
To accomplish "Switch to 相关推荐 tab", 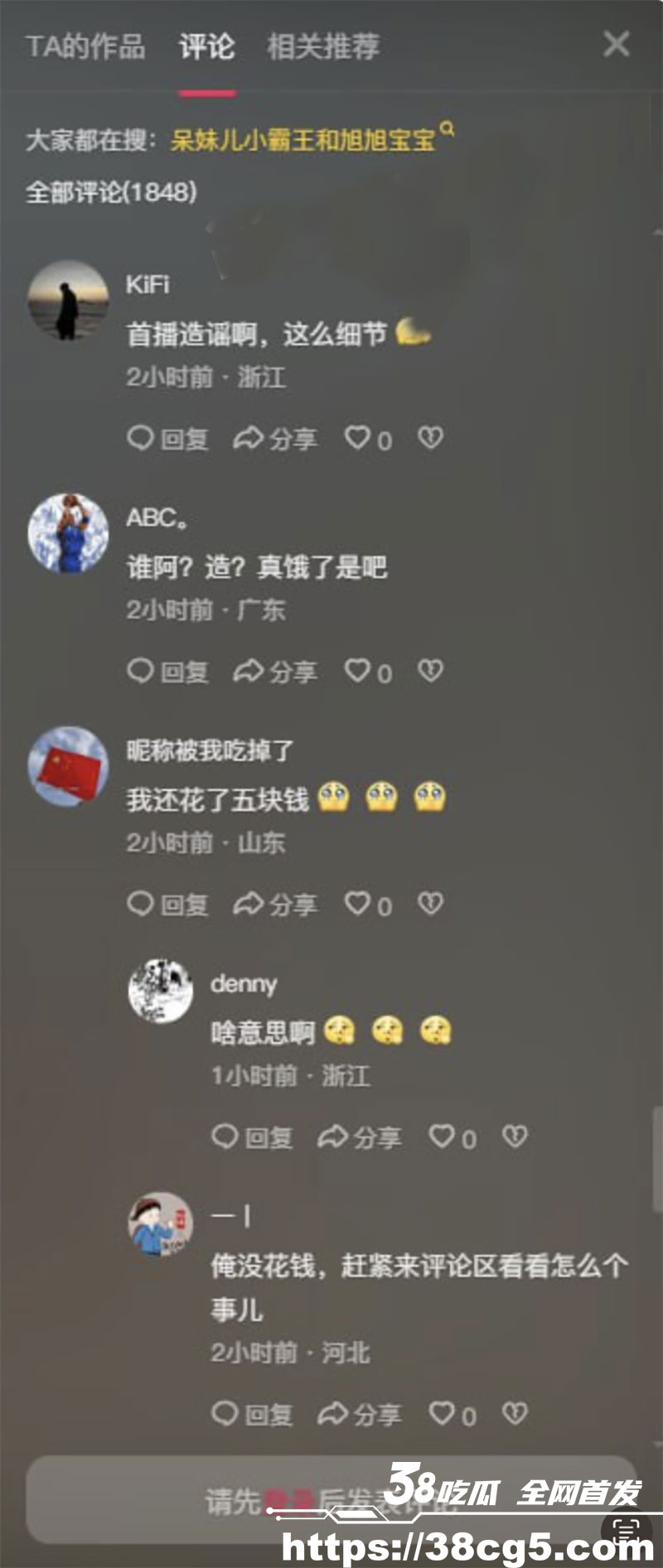I will point(323,46).
